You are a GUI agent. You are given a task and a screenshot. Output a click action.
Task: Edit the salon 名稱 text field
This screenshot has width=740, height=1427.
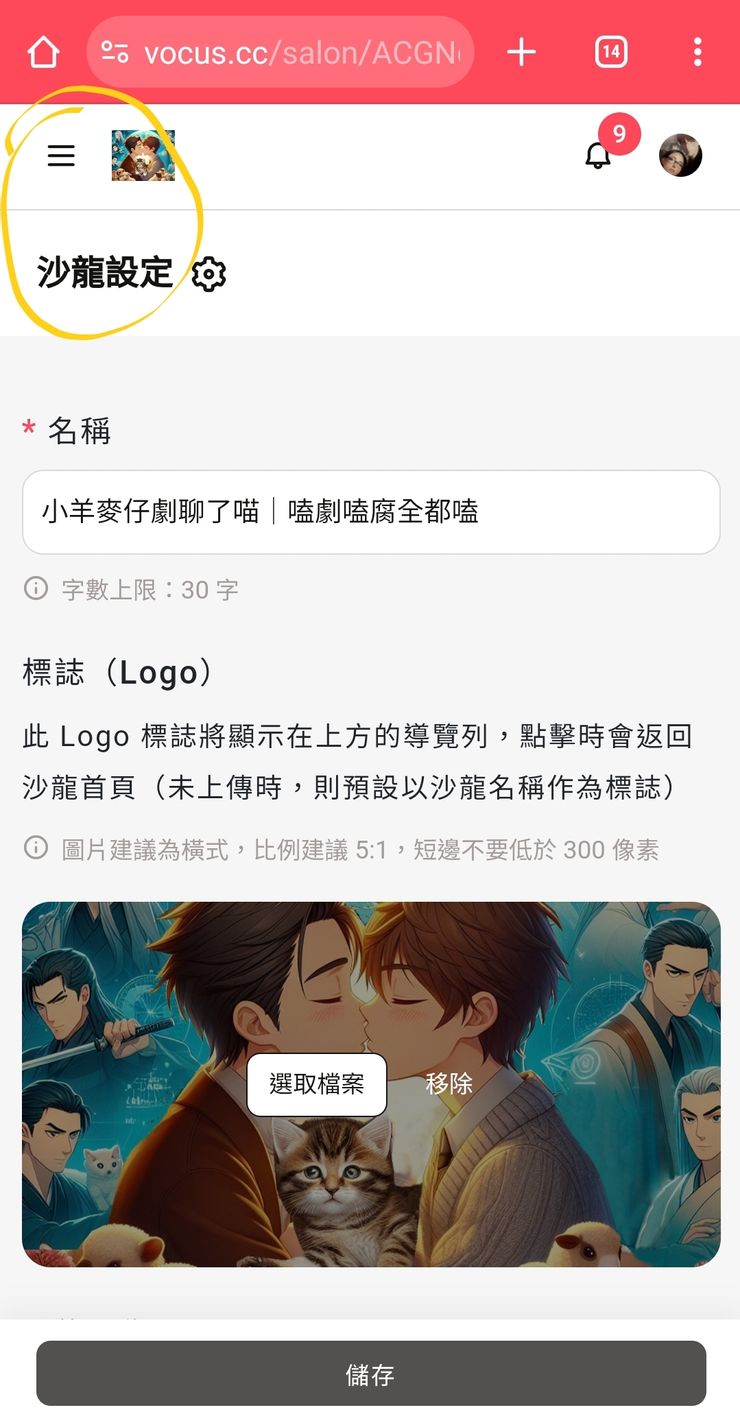coord(371,512)
